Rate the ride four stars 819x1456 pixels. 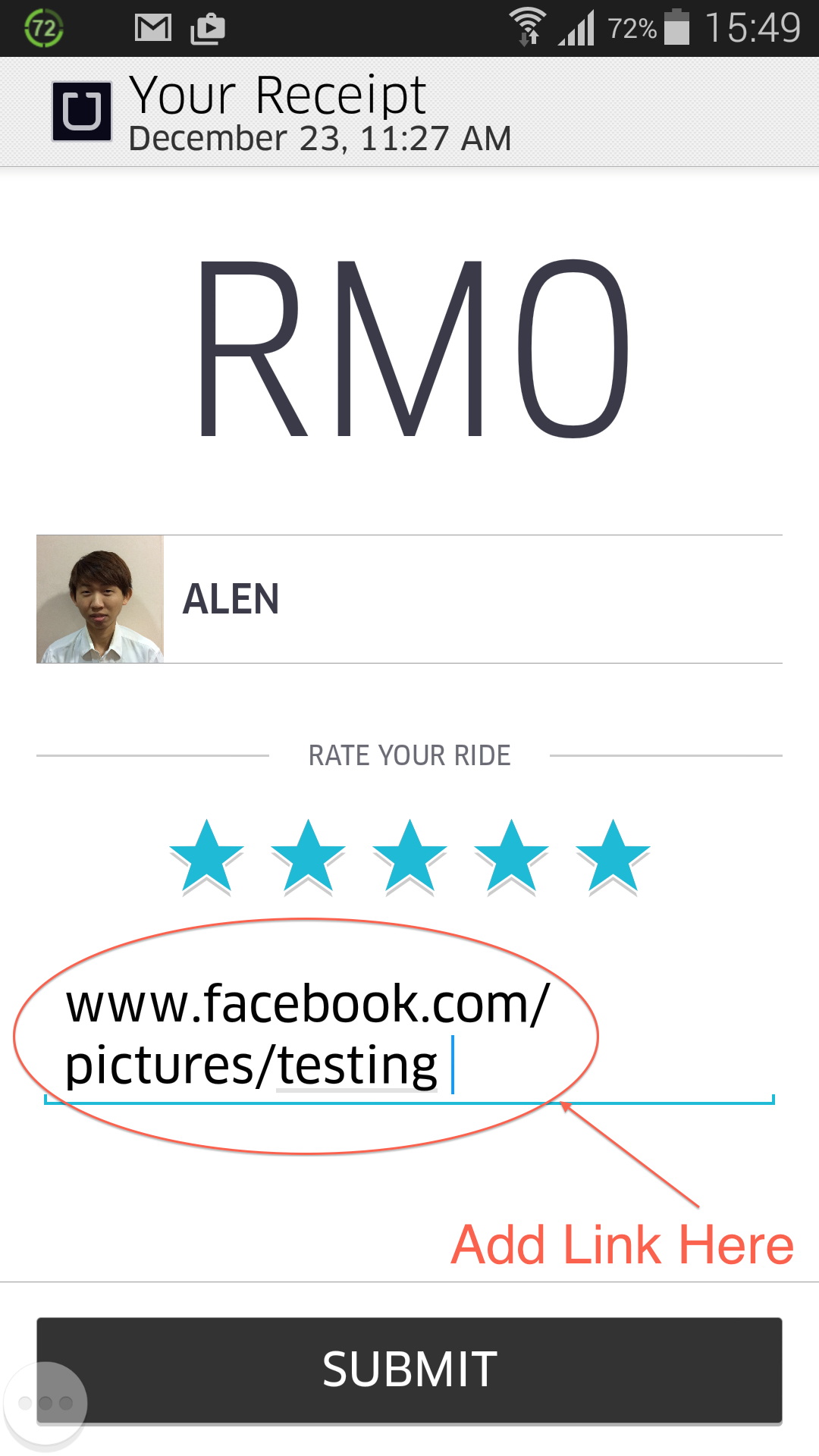tap(511, 857)
